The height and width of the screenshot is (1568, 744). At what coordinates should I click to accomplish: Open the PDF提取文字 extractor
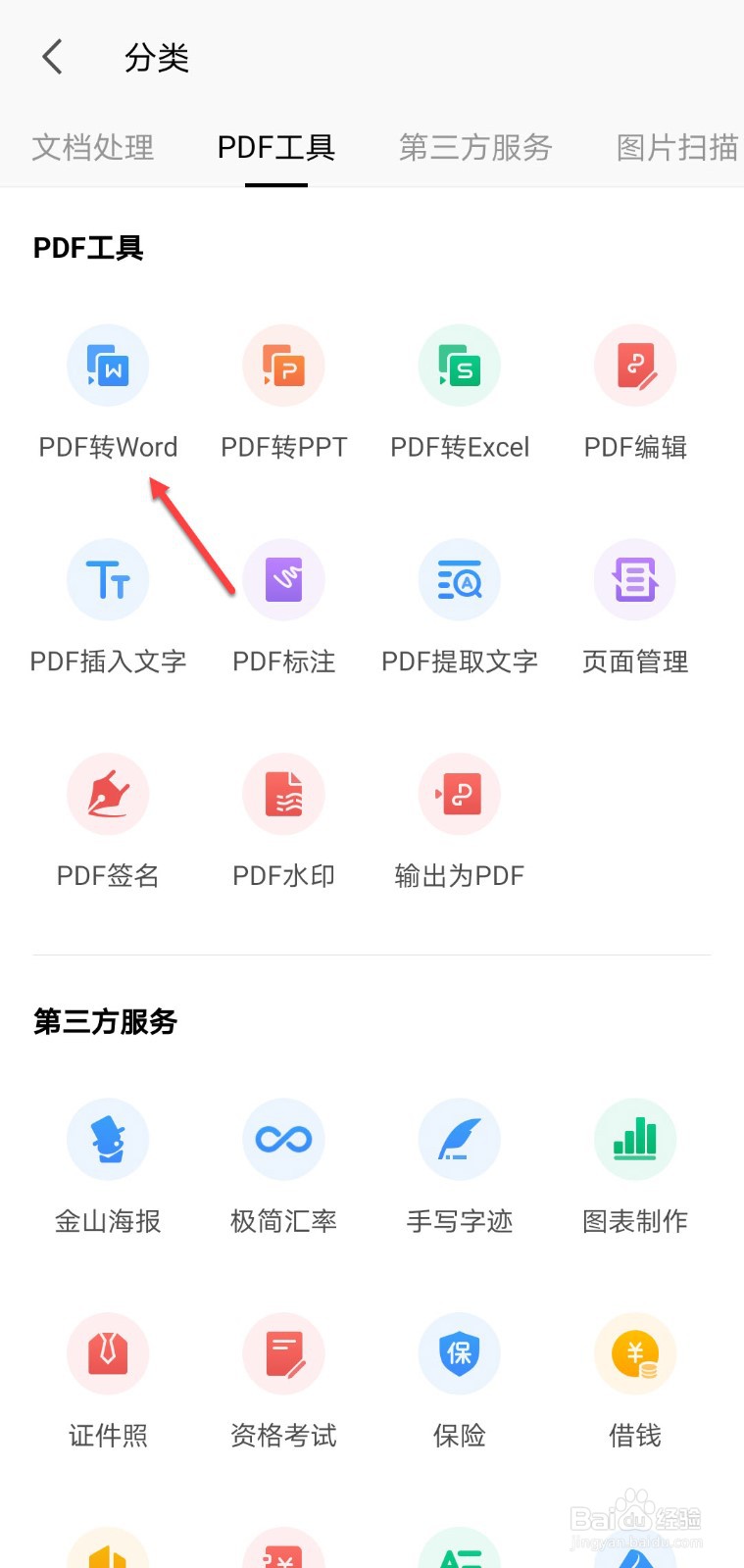(459, 610)
